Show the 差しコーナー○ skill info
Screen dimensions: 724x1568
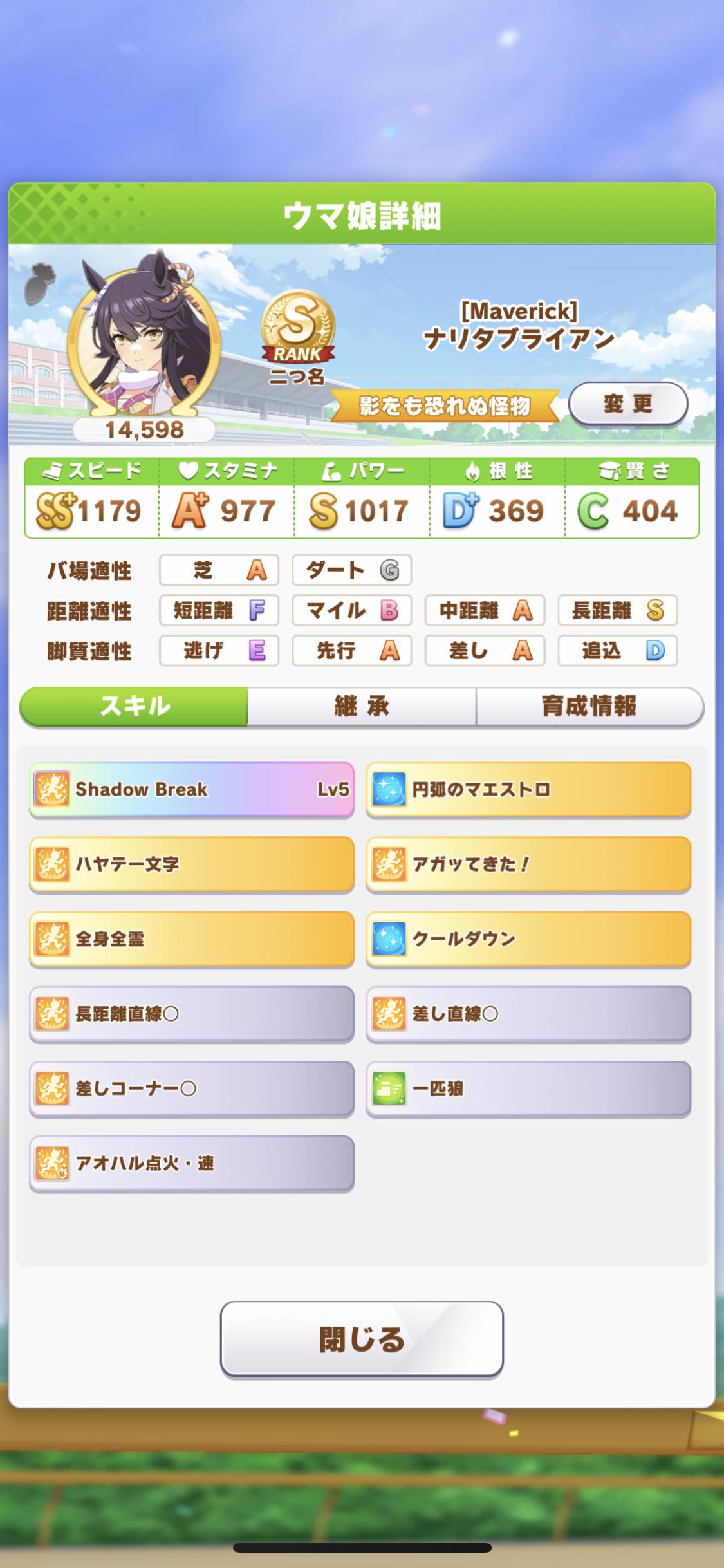point(192,1088)
